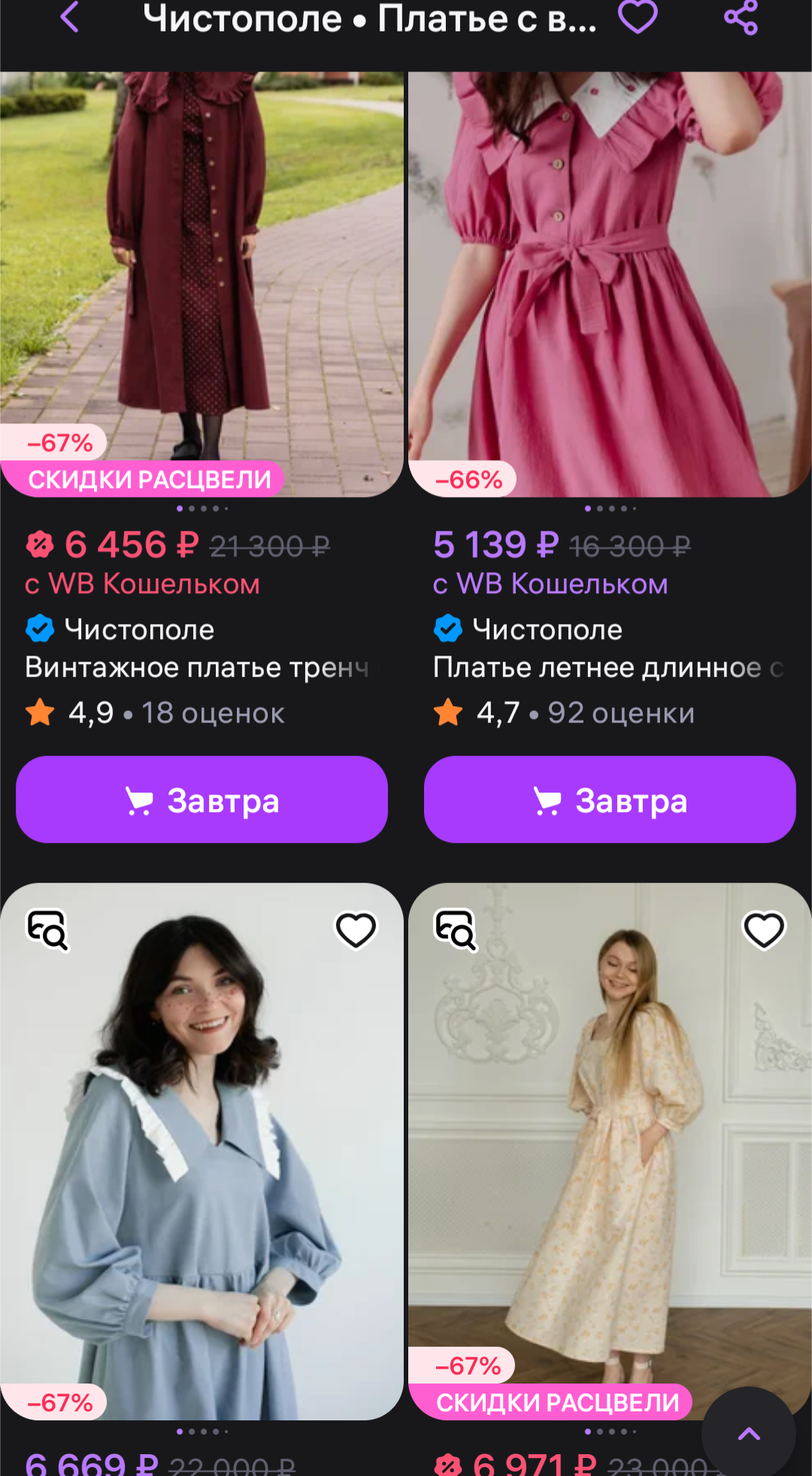812x1476 pixels.
Task: Jump back to the top of the list
Action: coord(748,1434)
